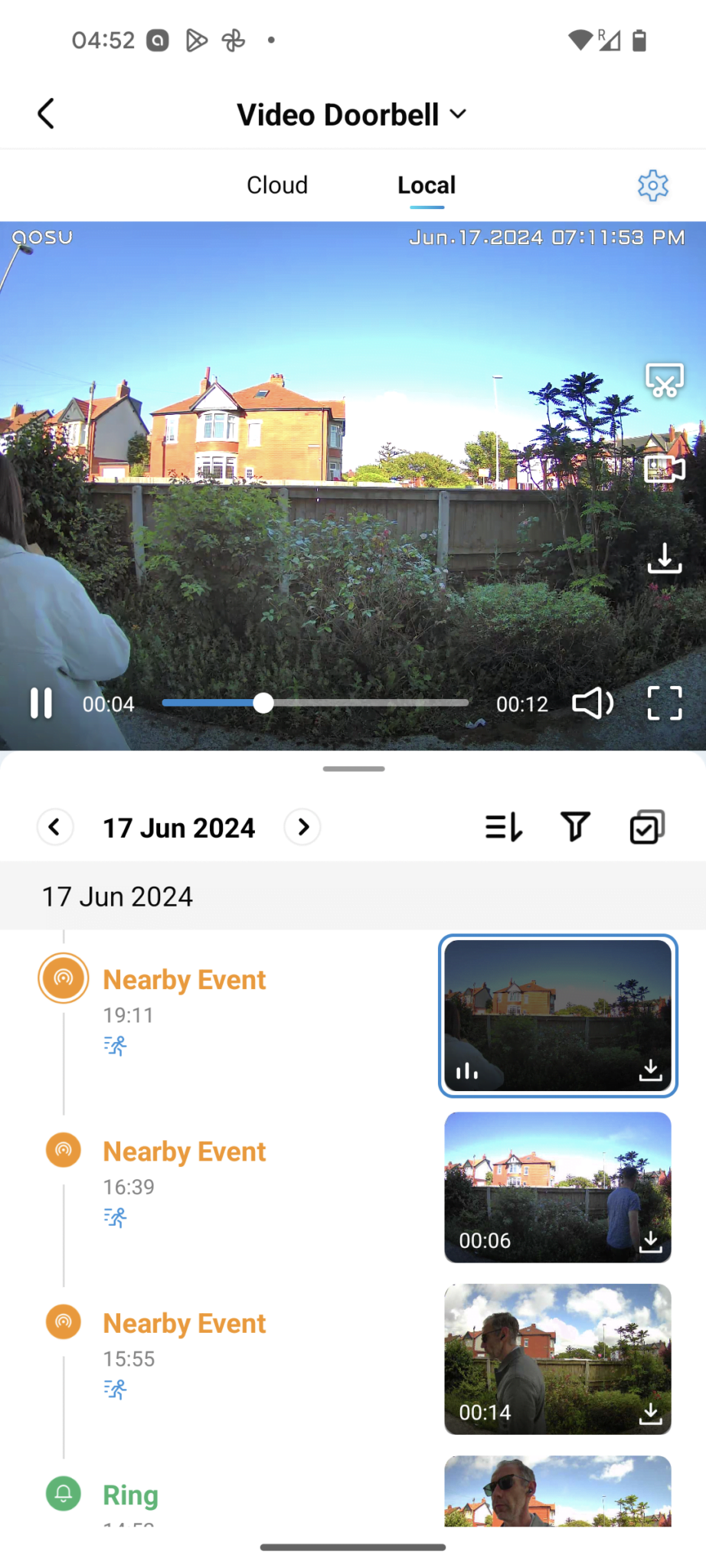Toggle fullscreen video playback
Viewport: 706px width, 1568px height.
665,703
